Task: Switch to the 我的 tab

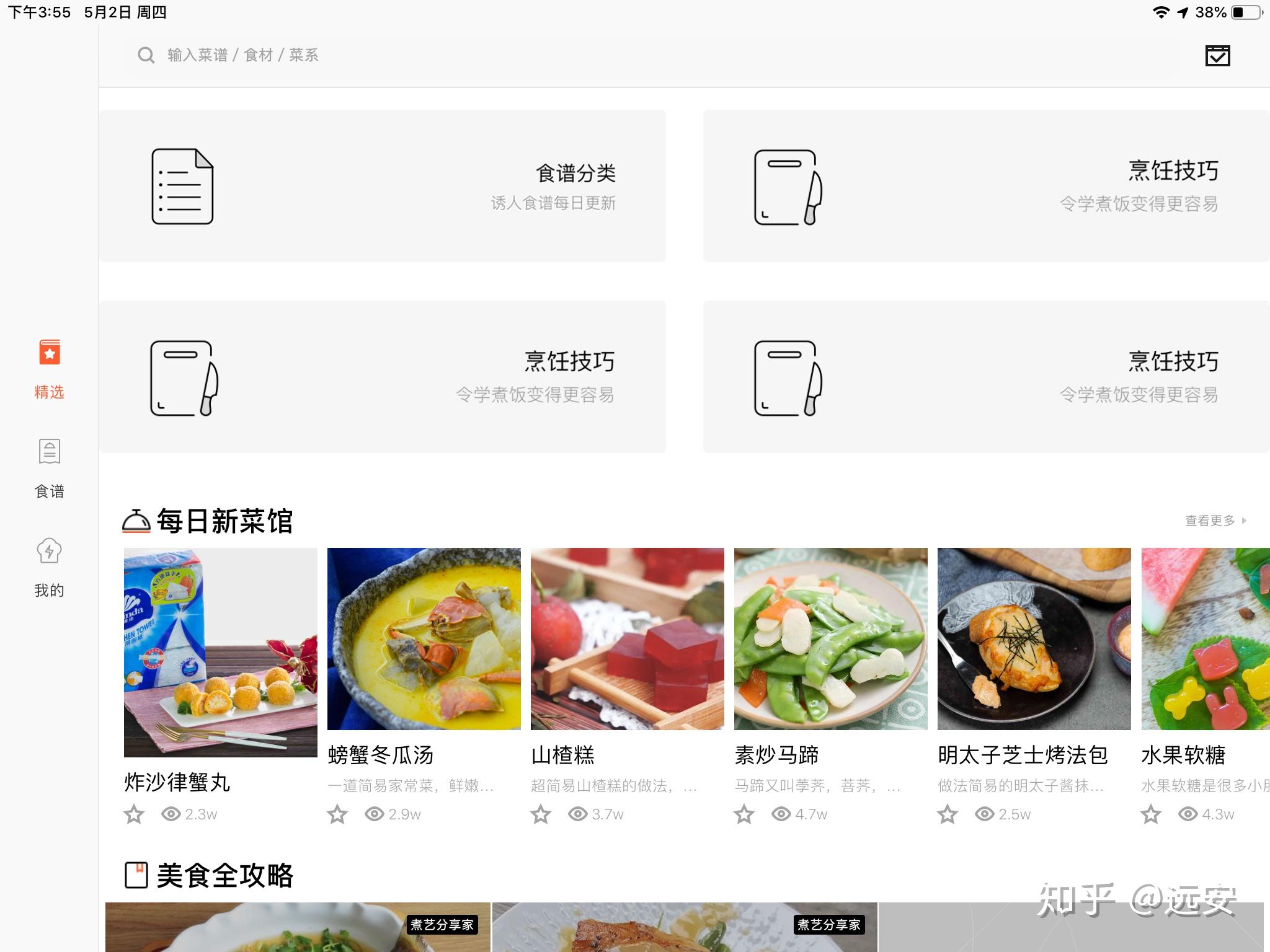Action: coord(49,567)
